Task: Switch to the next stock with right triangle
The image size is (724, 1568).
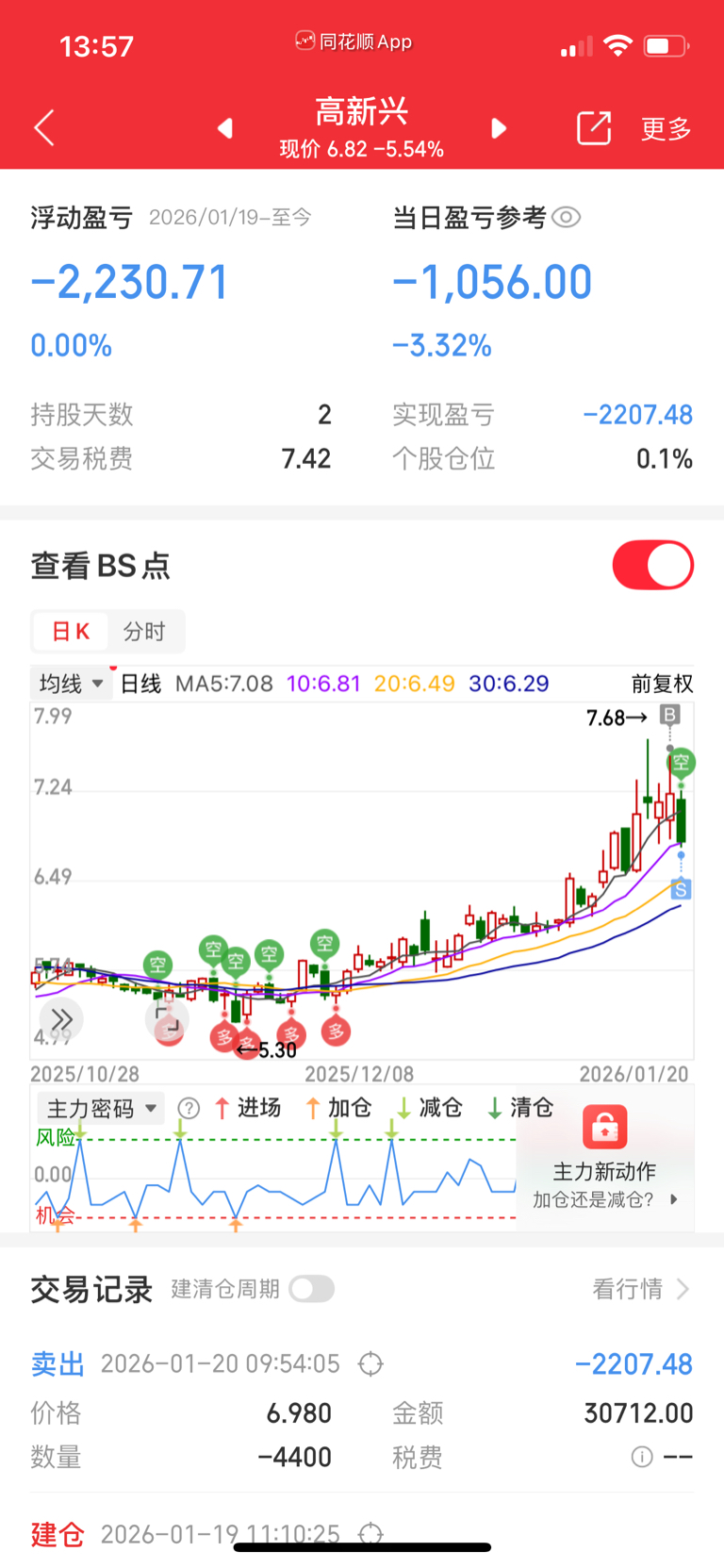Action: 499,128
